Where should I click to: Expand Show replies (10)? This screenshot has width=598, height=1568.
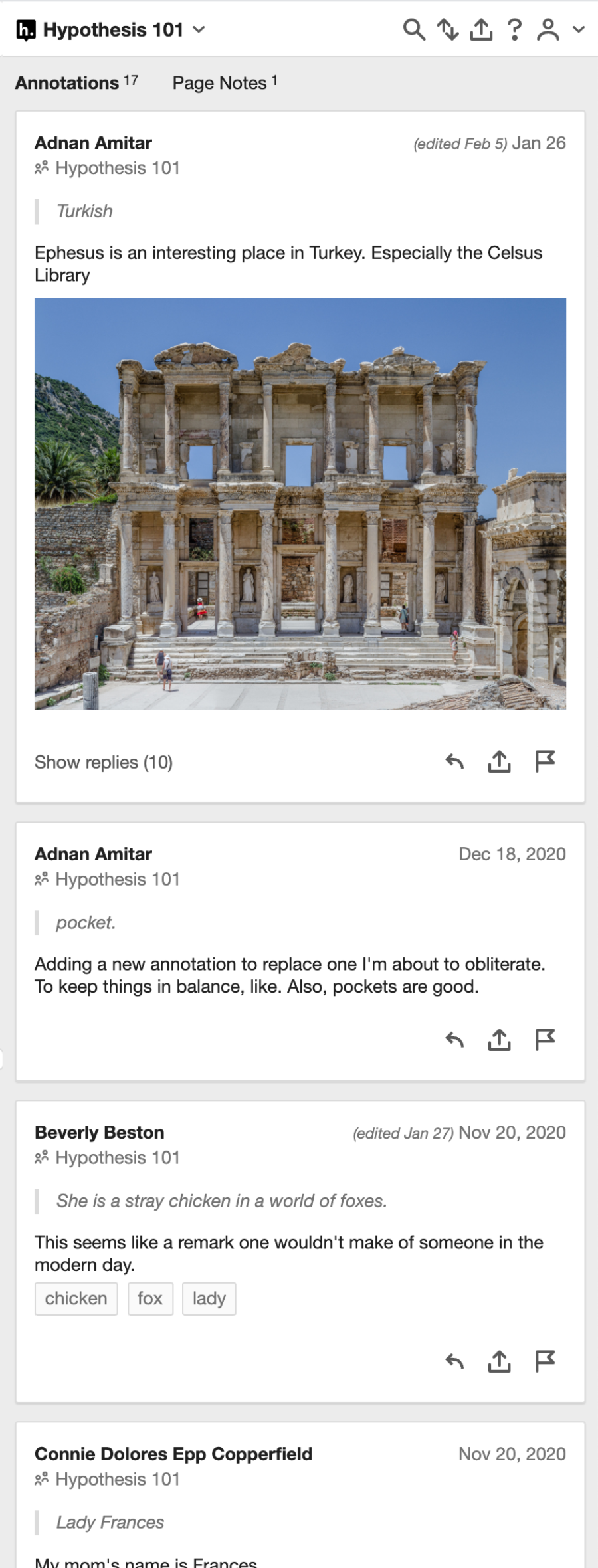tap(104, 762)
